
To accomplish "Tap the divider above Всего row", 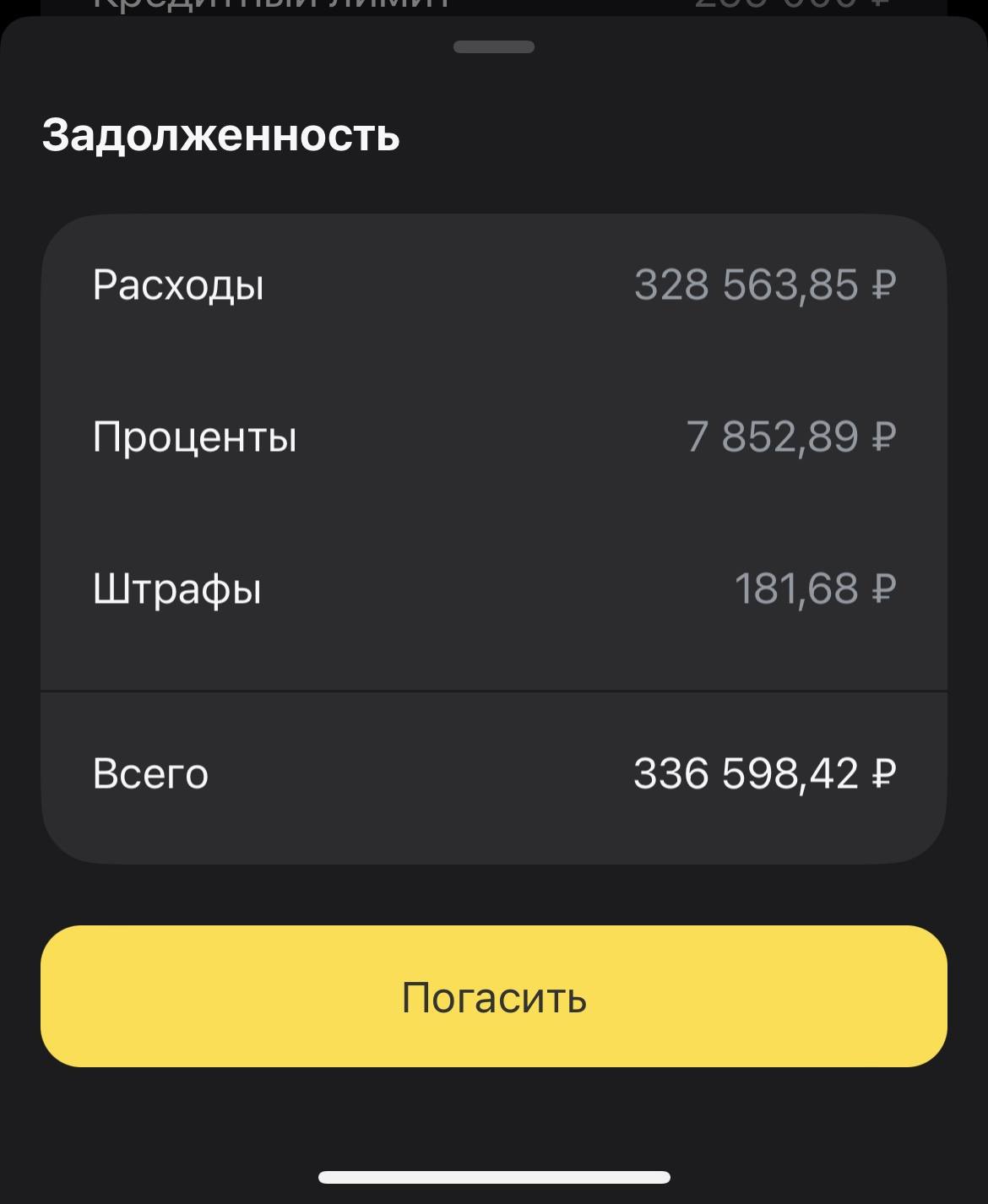I will tap(494, 689).
